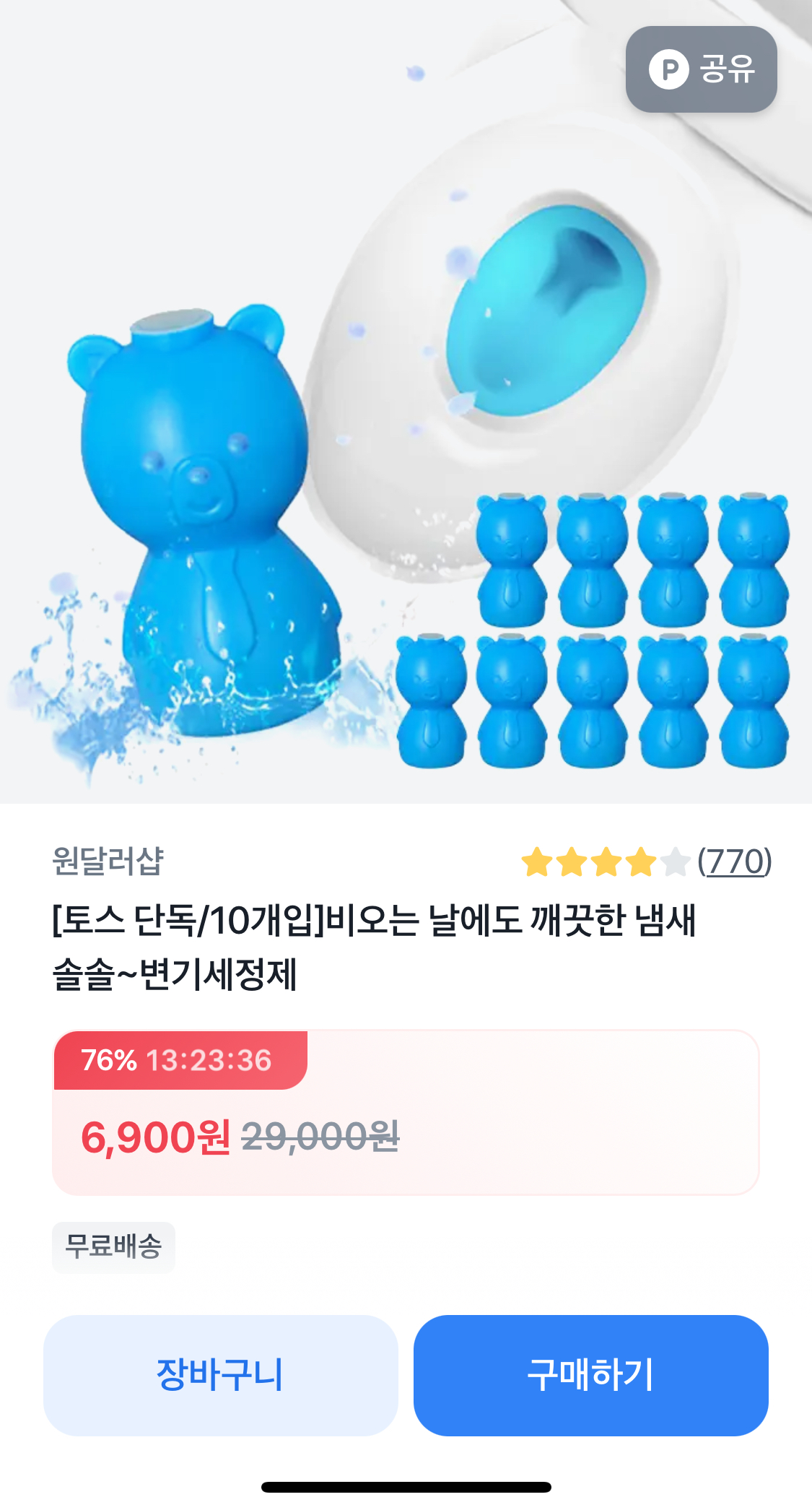The image size is (812, 1510).
Task: Add item to 장바구니 cart
Action: click(x=221, y=1375)
